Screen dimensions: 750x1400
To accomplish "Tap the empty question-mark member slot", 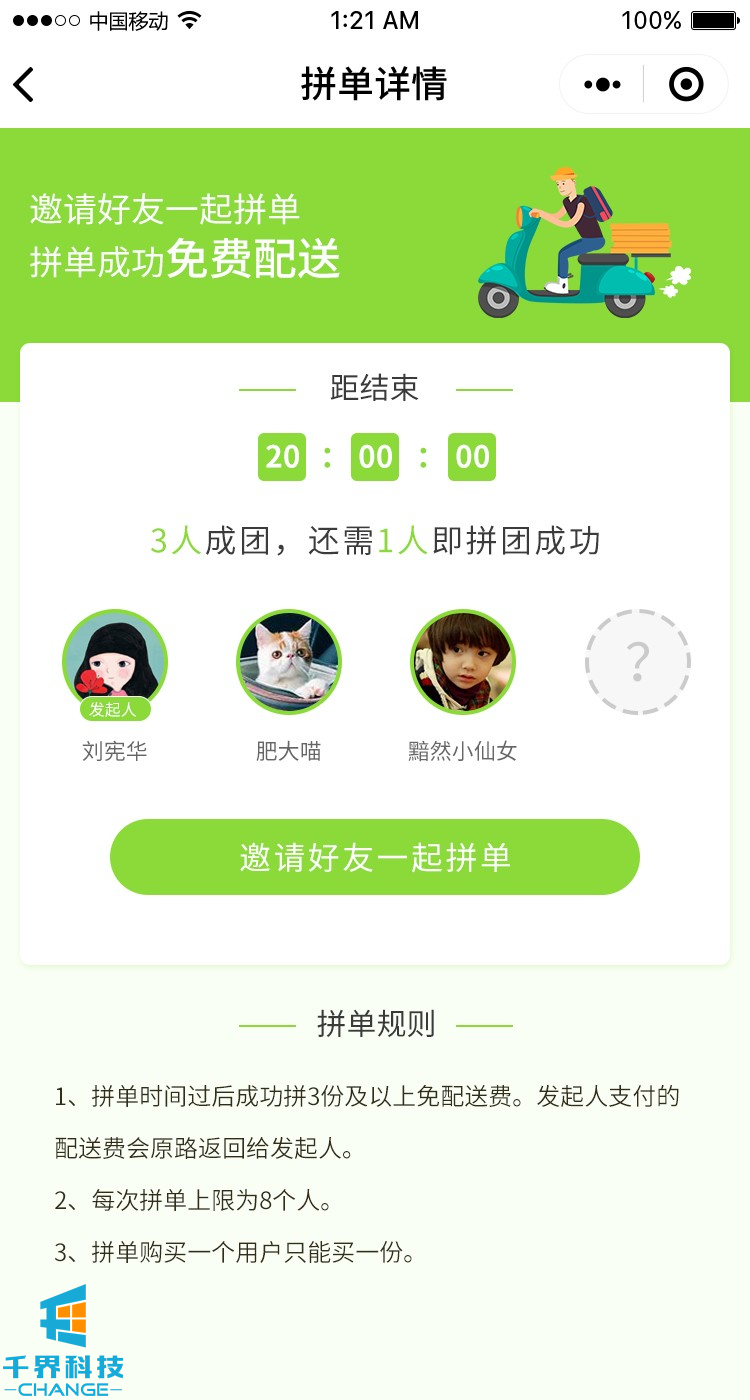I will pyautogui.click(x=637, y=662).
